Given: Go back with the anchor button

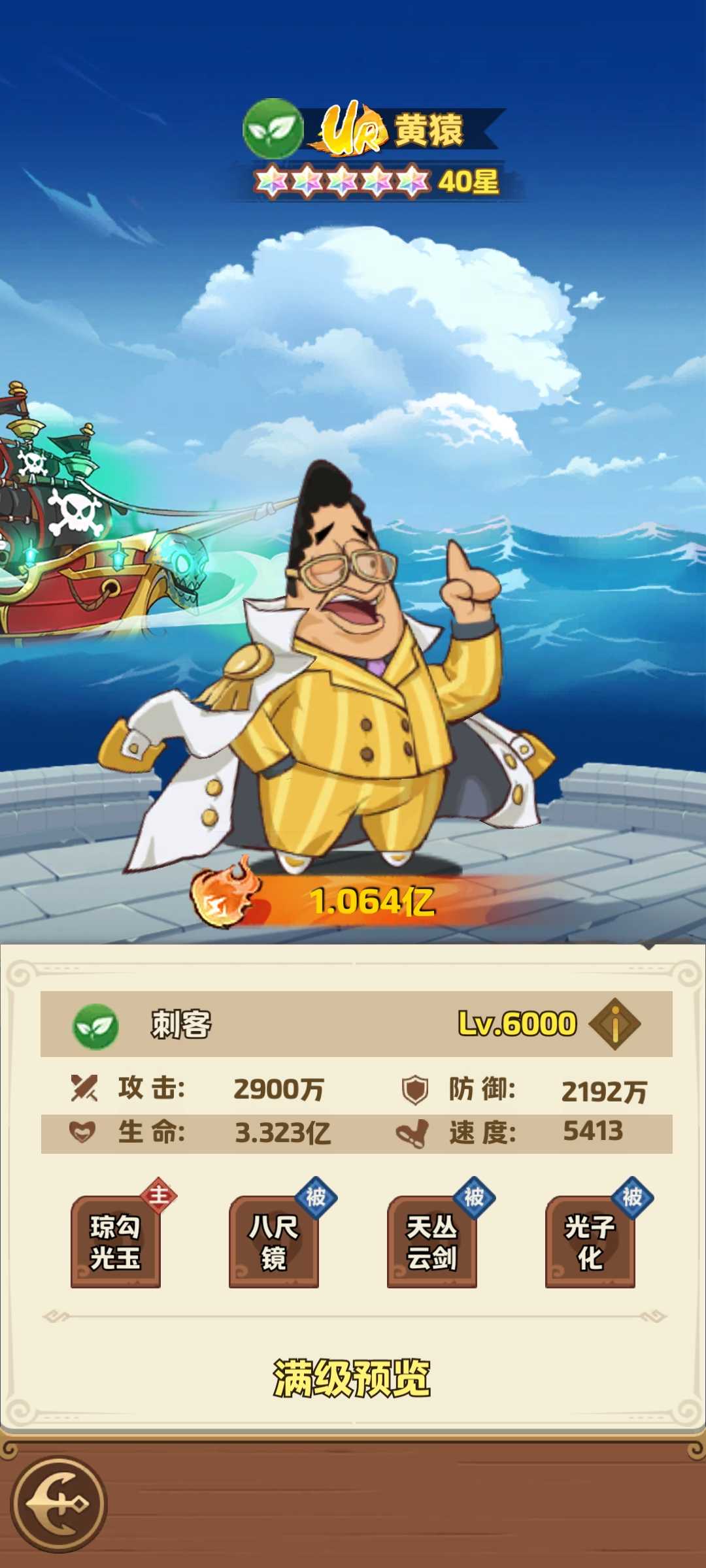Looking at the screenshot, I should click(x=59, y=1504).
